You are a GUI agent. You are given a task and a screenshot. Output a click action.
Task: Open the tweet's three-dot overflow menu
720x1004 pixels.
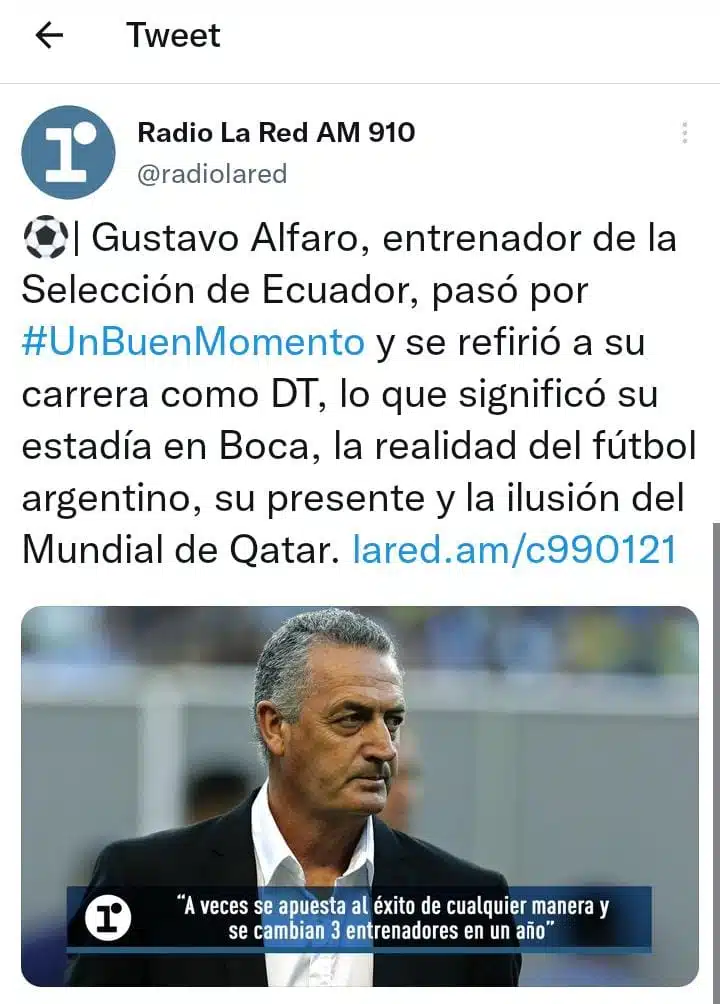pyautogui.click(x=684, y=133)
